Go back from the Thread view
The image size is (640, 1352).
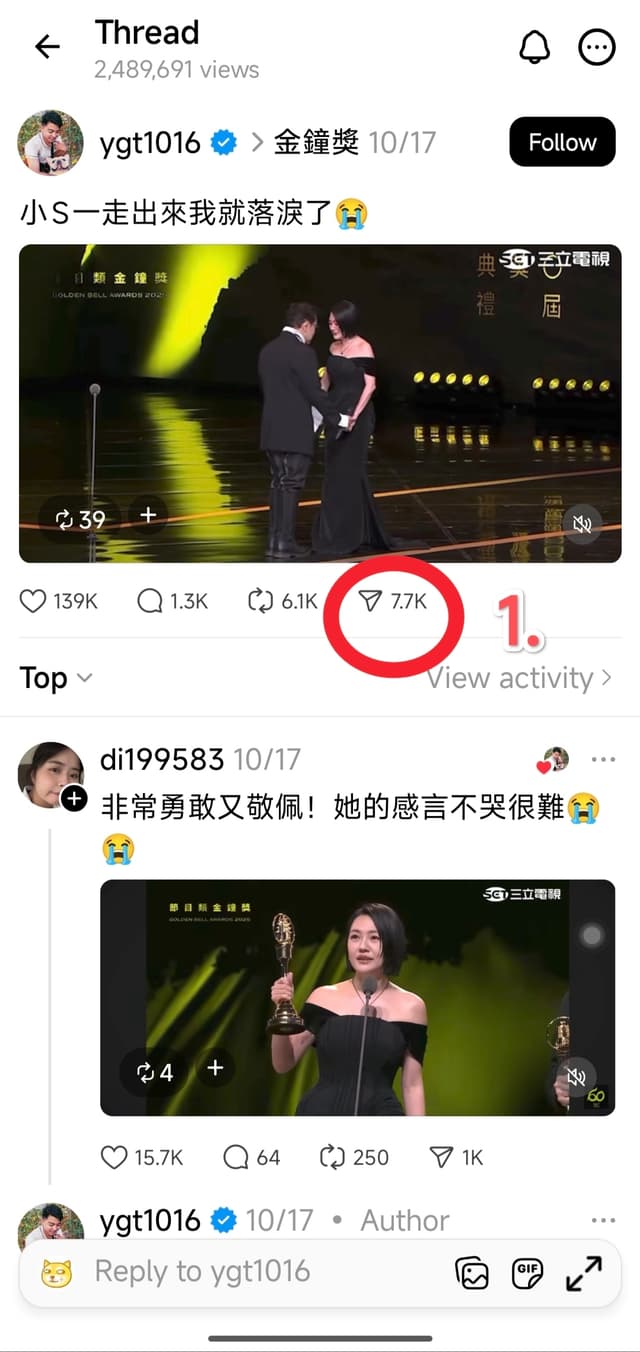pos(47,47)
